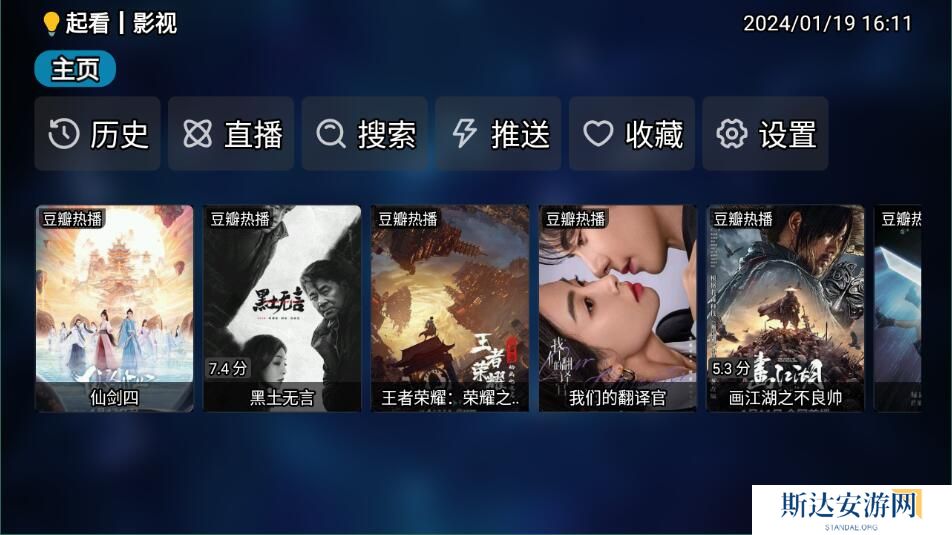The image size is (952, 535).
Task: Open the 我们的翻译官 poster
Action: [x=617, y=308]
